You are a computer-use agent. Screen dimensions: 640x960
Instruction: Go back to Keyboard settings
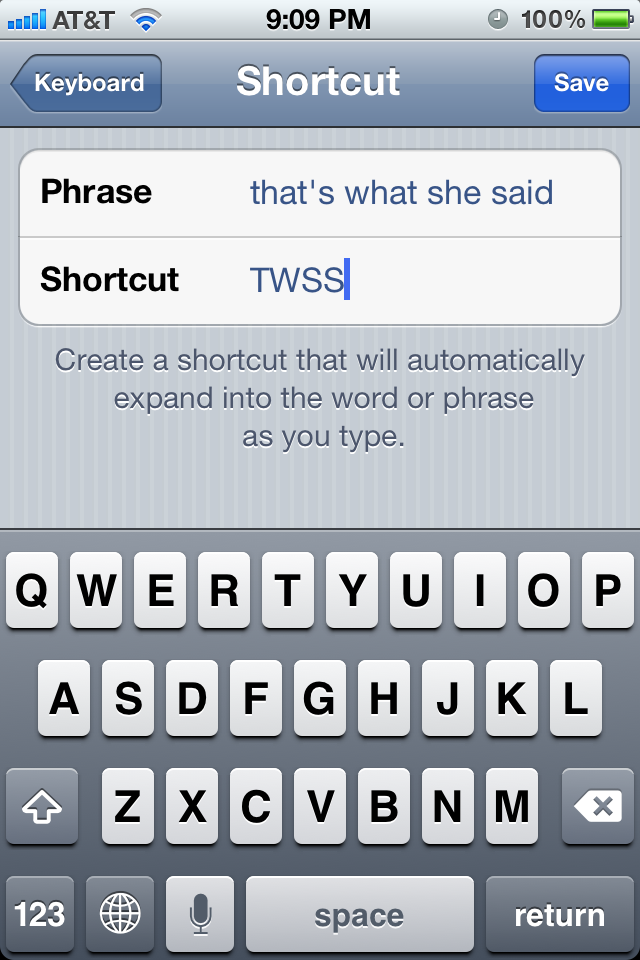[88, 83]
